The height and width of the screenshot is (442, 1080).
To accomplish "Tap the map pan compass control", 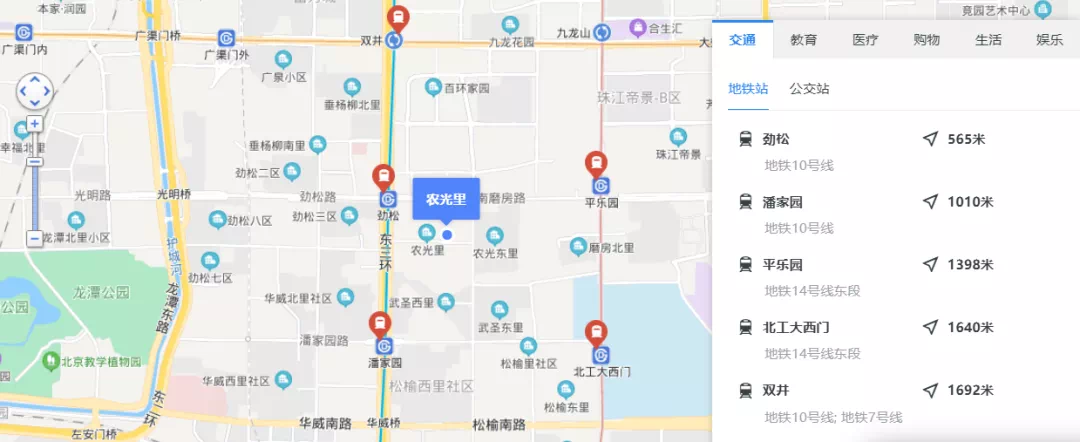I will pos(35,91).
